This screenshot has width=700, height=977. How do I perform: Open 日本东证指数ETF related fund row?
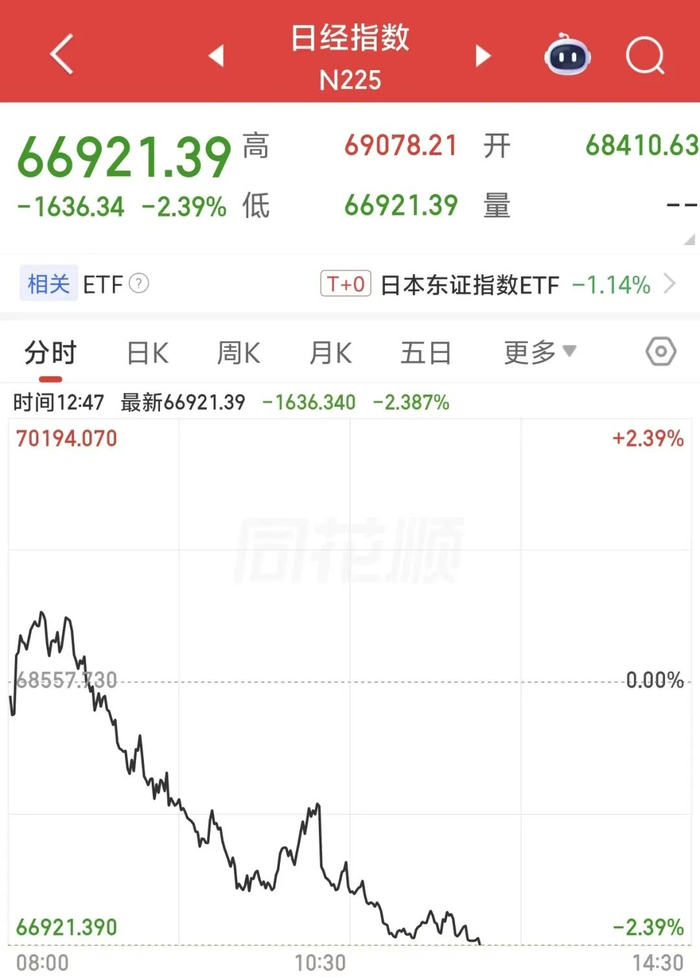click(497, 285)
